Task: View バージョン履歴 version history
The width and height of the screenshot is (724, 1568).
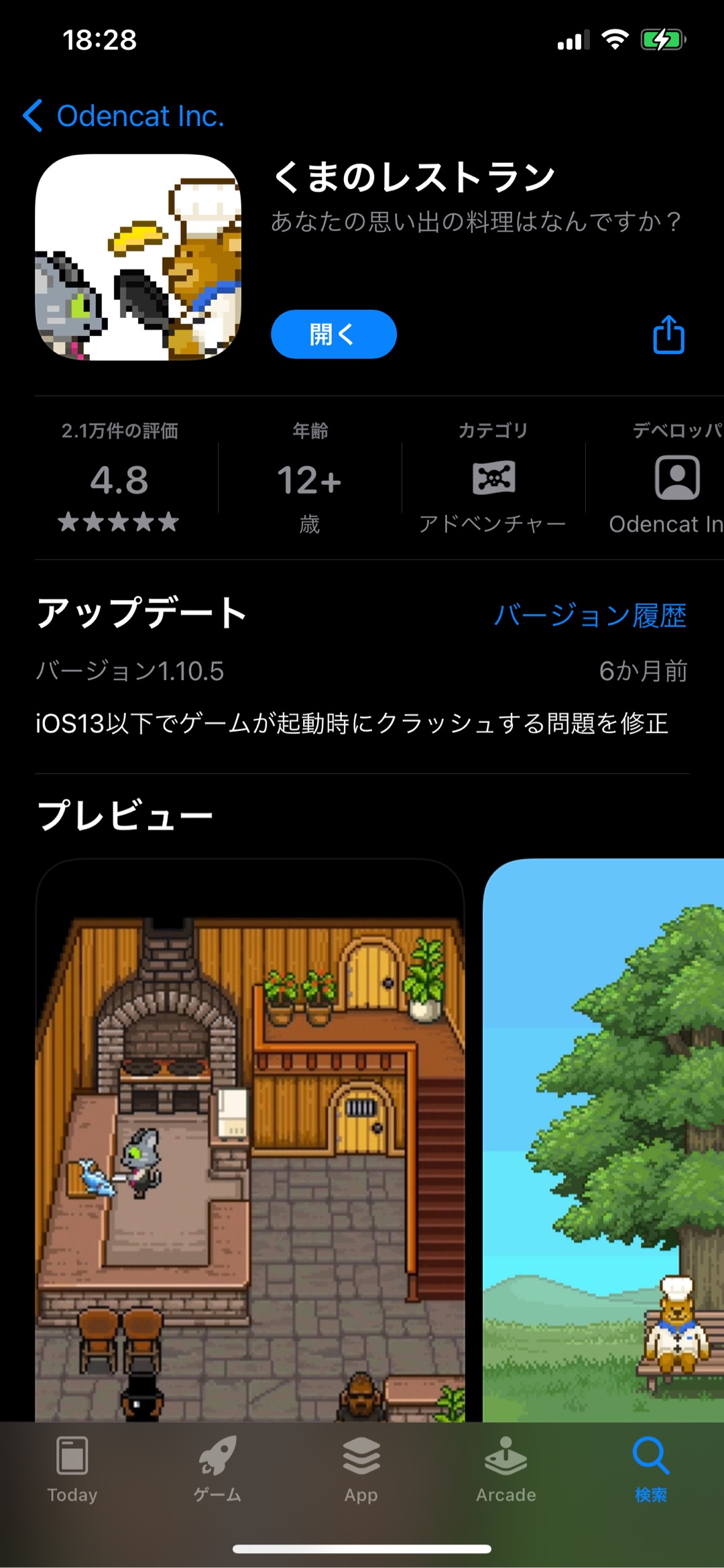Action: [590, 615]
